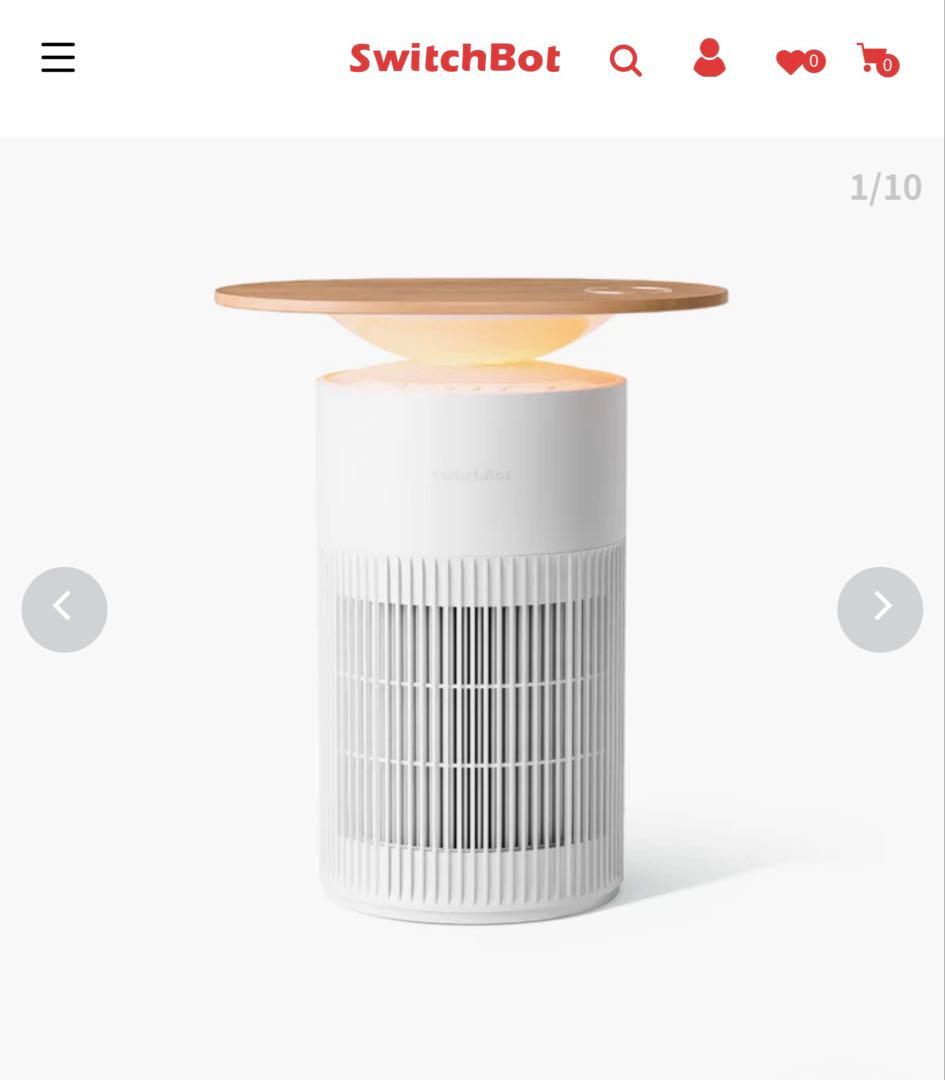Open the search icon
Viewport: 945px width, 1080px height.
click(x=626, y=60)
